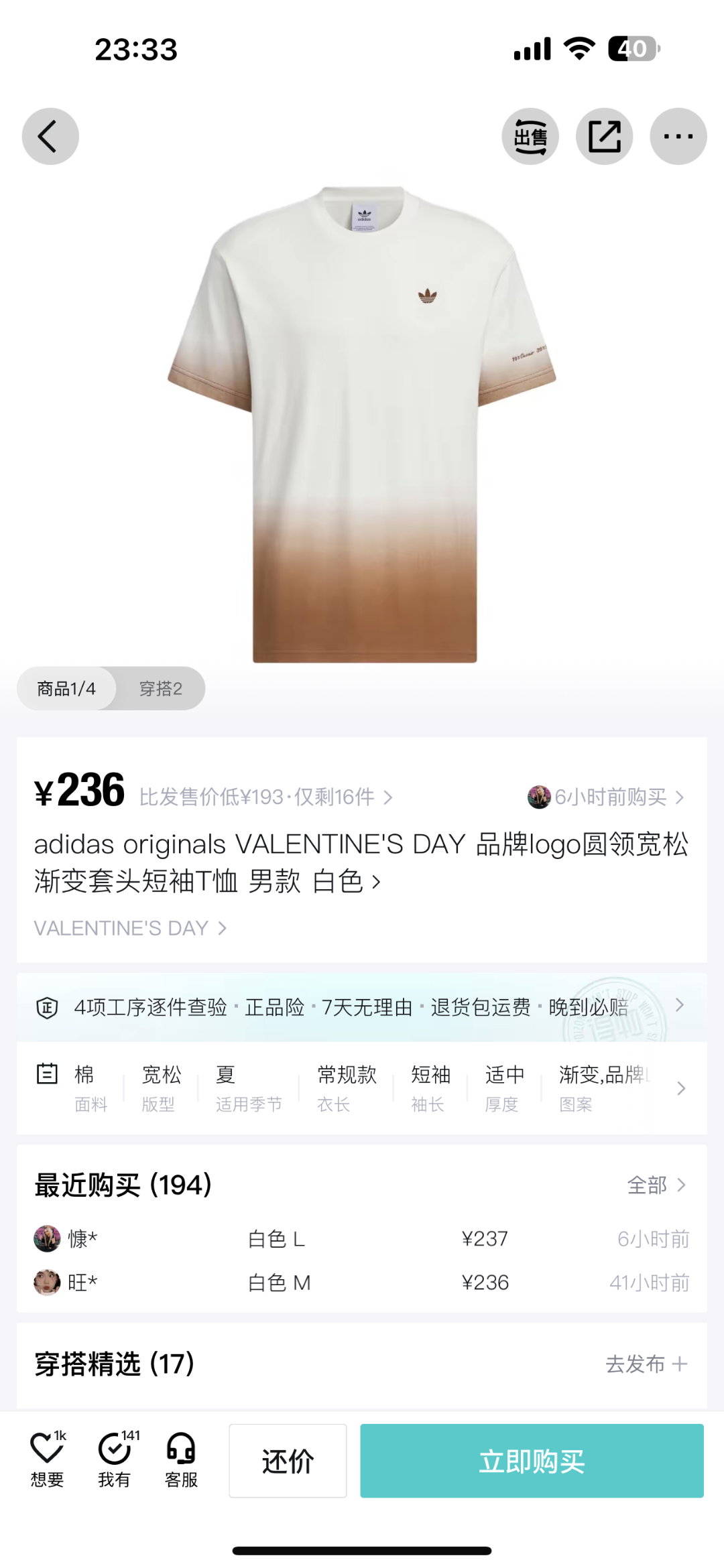Open the 出售 sell option

click(x=530, y=137)
